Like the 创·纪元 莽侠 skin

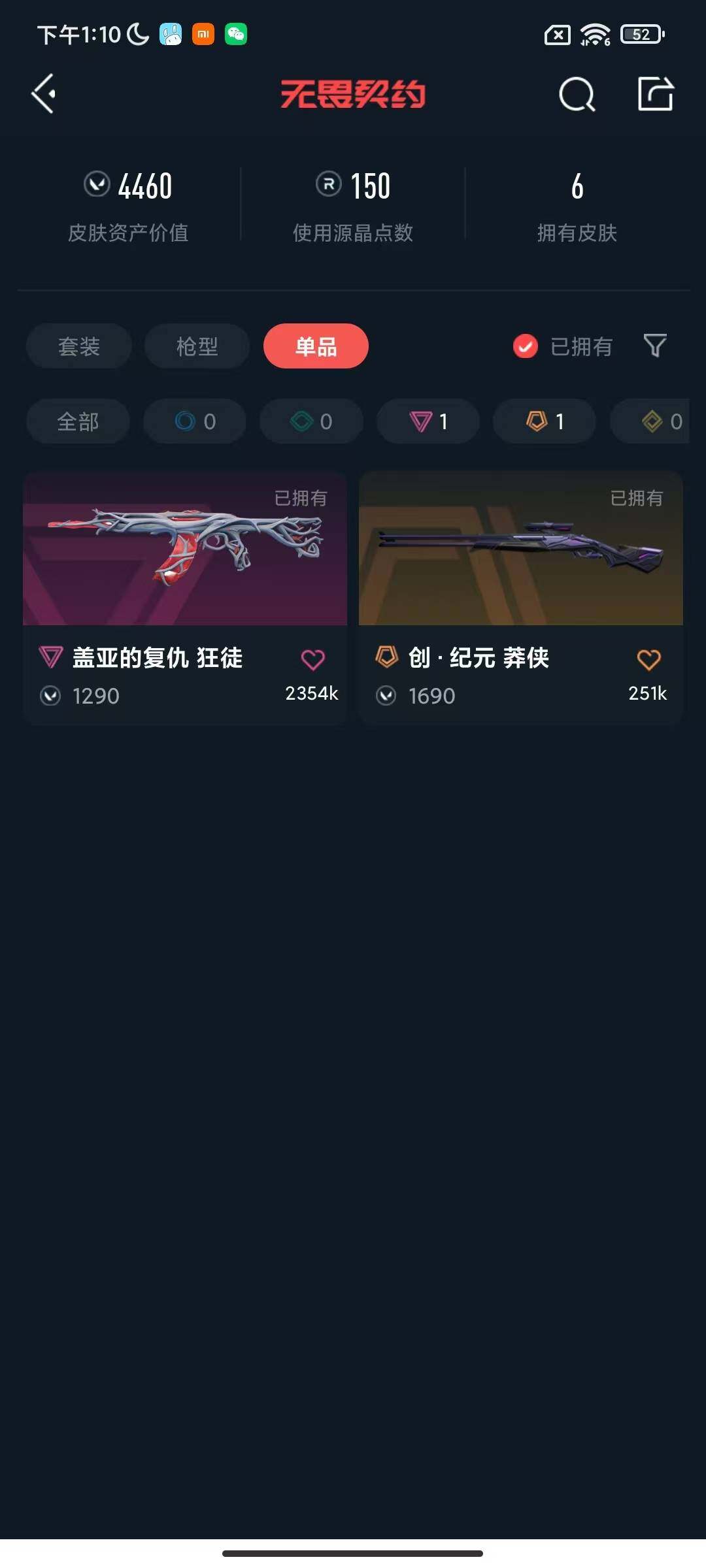click(x=648, y=660)
